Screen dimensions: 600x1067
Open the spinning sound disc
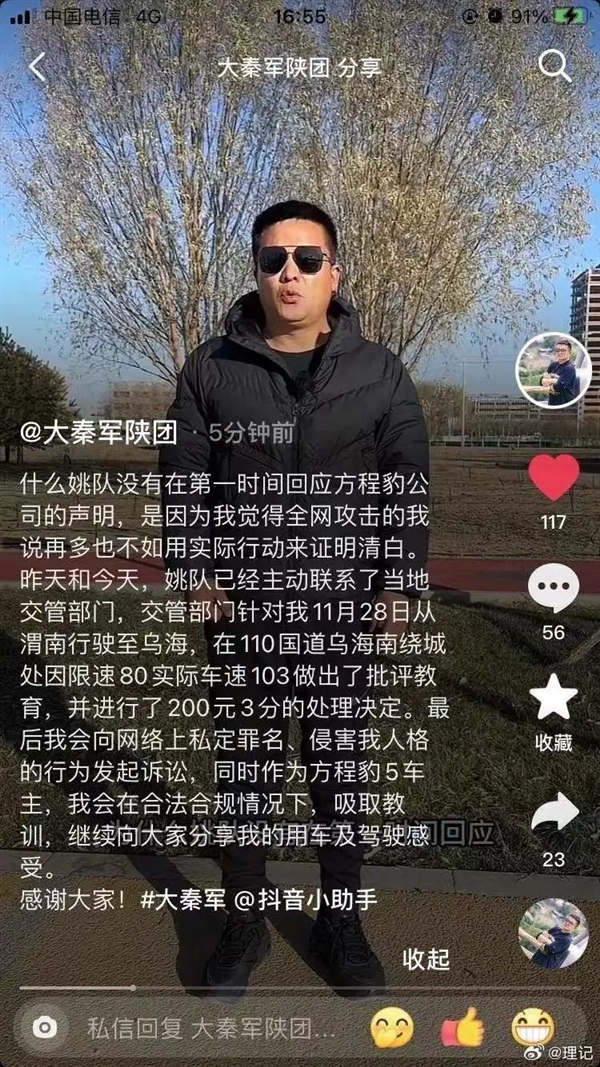(553, 933)
